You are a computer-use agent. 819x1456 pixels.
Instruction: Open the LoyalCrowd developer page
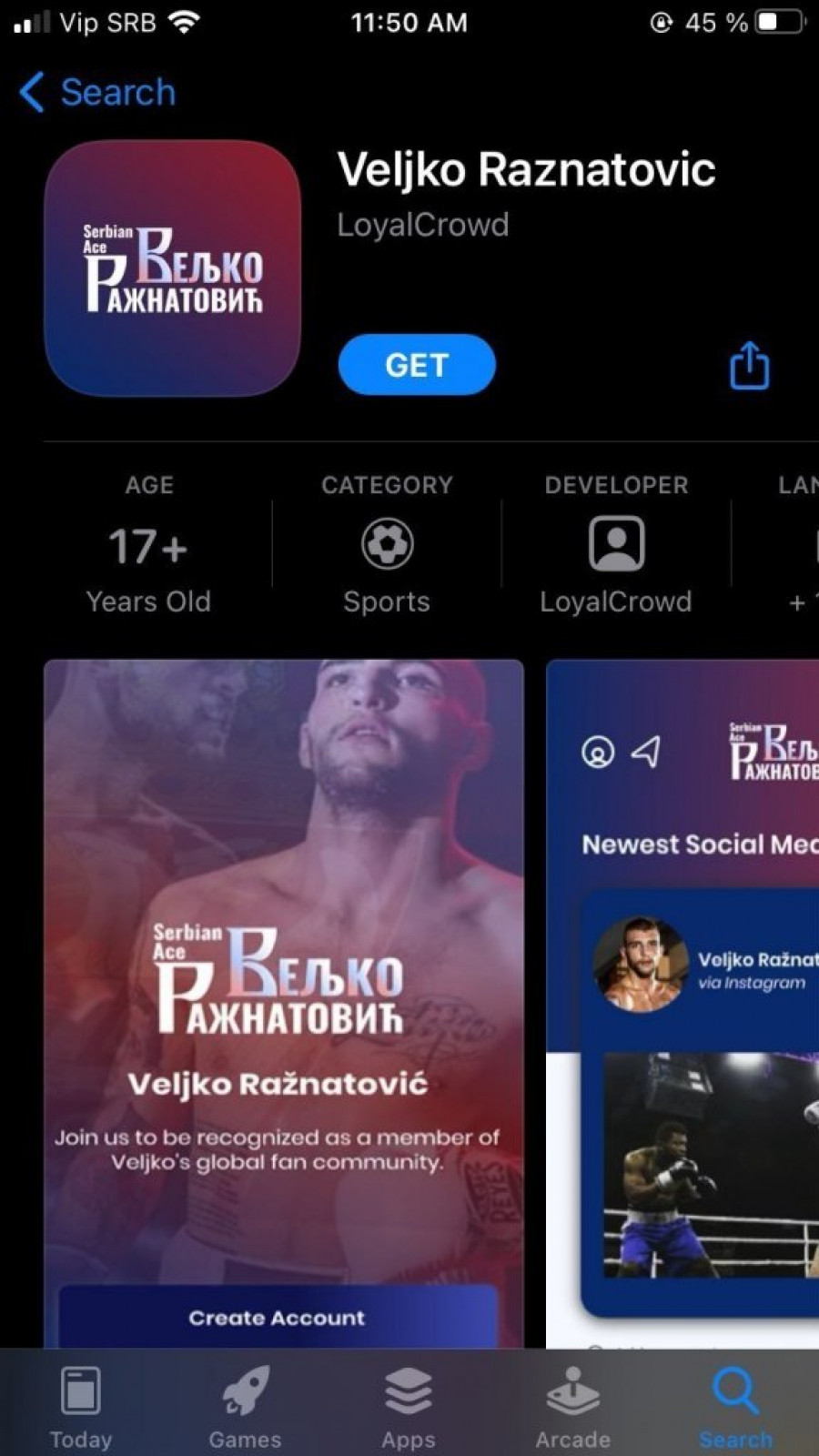(422, 225)
